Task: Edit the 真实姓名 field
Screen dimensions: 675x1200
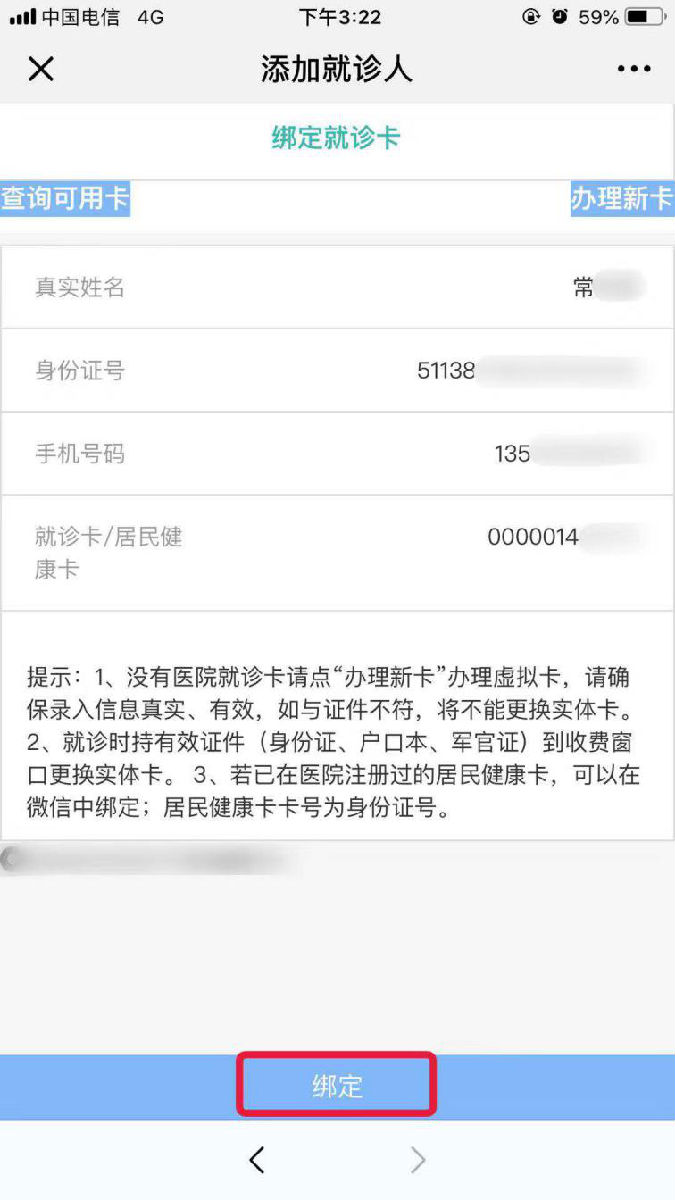Action: tap(337, 288)
